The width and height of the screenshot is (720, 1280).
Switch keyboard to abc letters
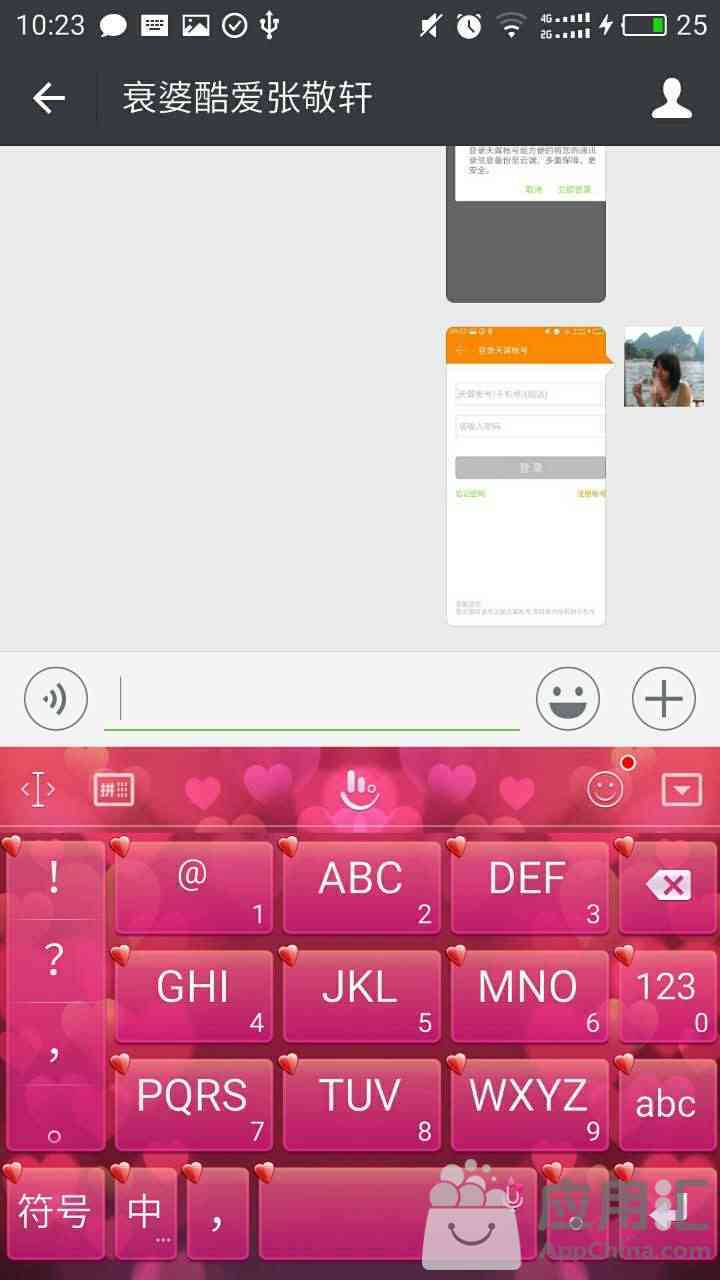pyautogui.click(x=666, y=1104)
